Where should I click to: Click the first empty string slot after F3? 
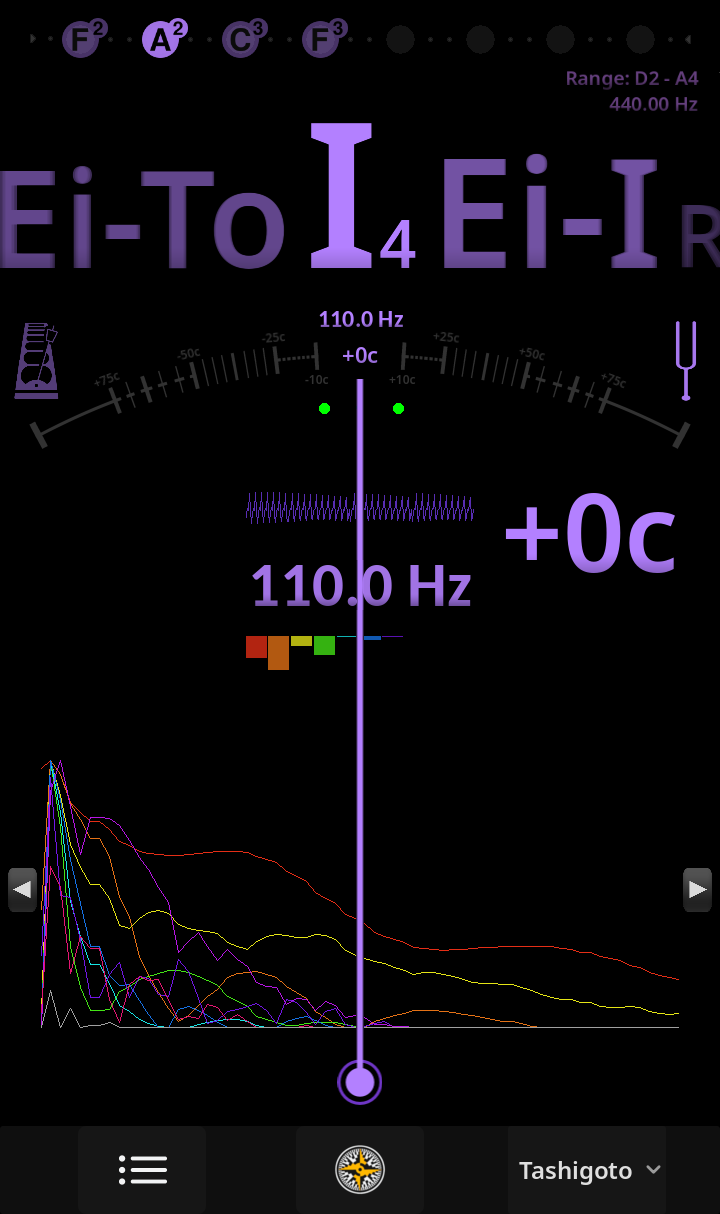[400, 39]
